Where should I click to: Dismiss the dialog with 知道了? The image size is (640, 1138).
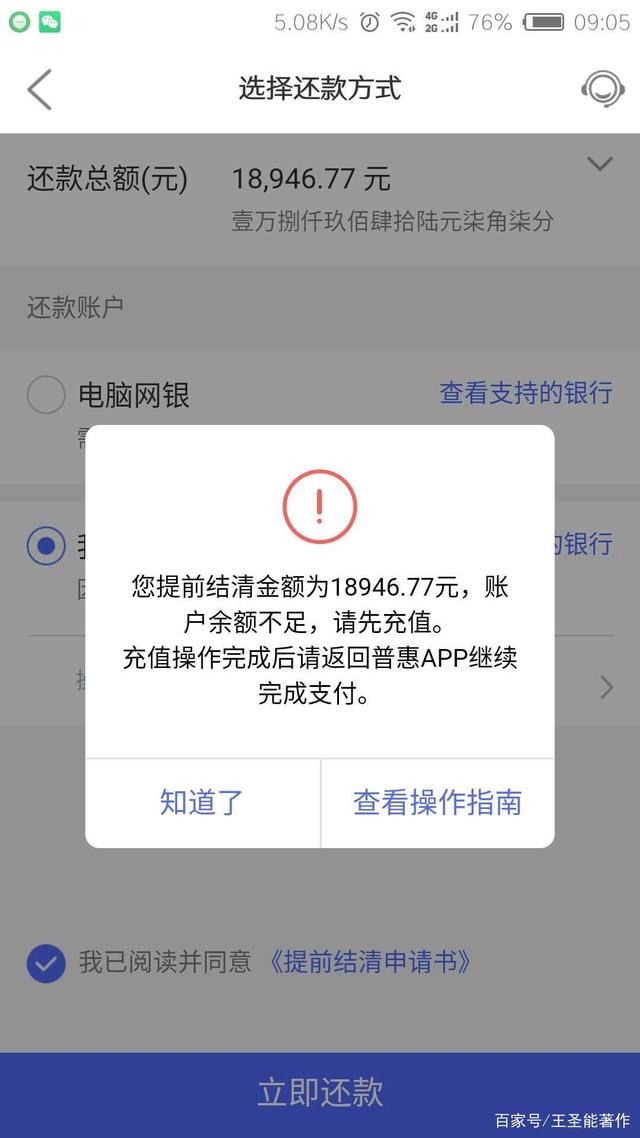point(202,802)
